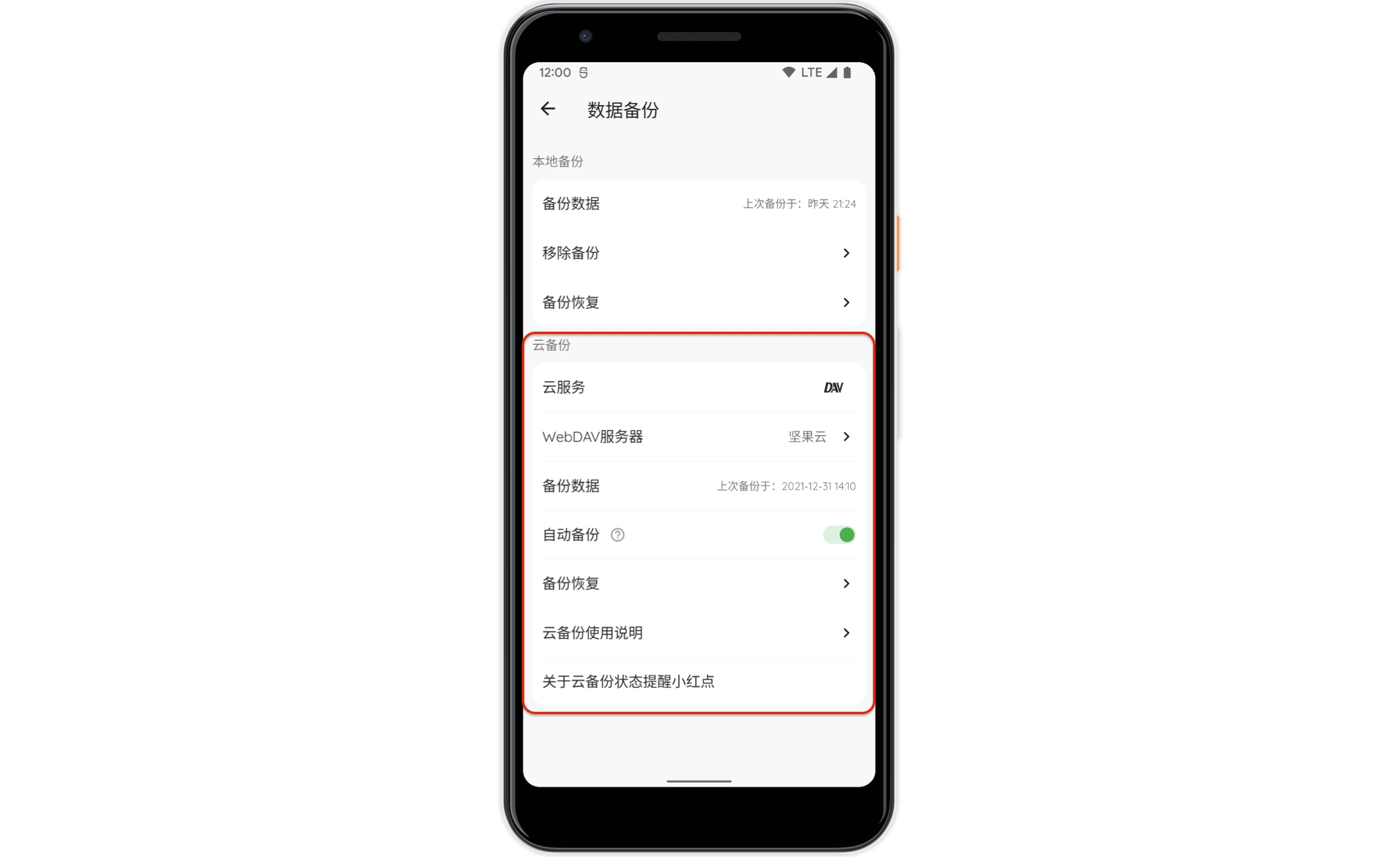
Task: Turn off the 自动备份 switch
Action: (x=839, y=535)
